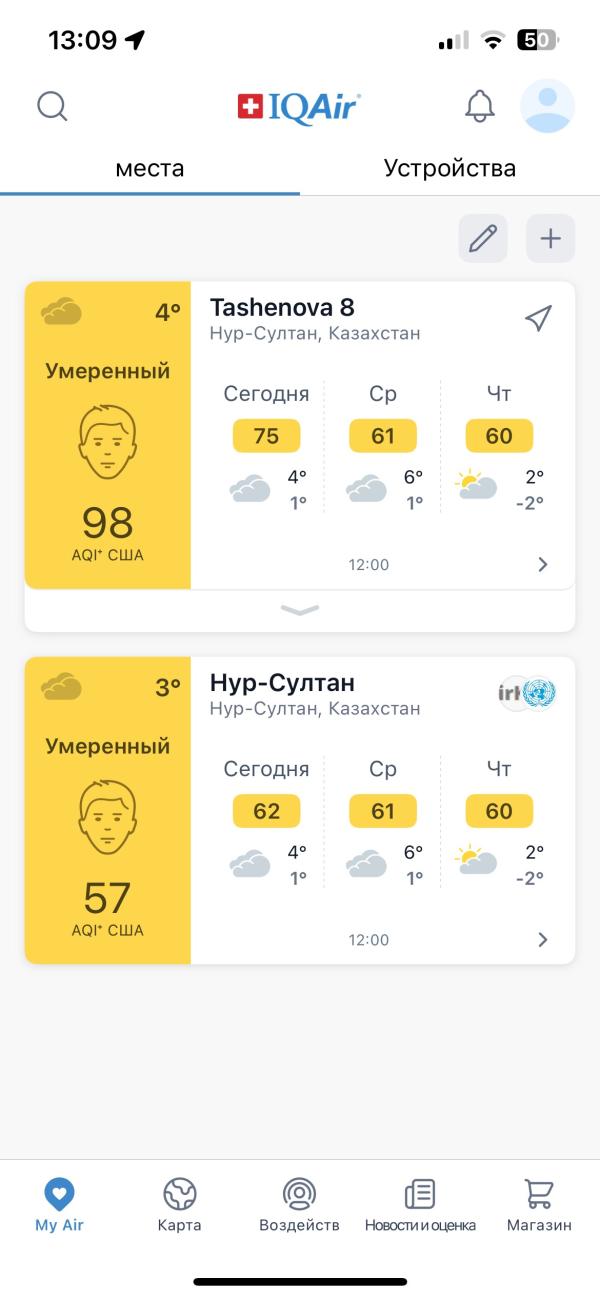Select the места tab
600x1297 pixels.
click(150, 168)
